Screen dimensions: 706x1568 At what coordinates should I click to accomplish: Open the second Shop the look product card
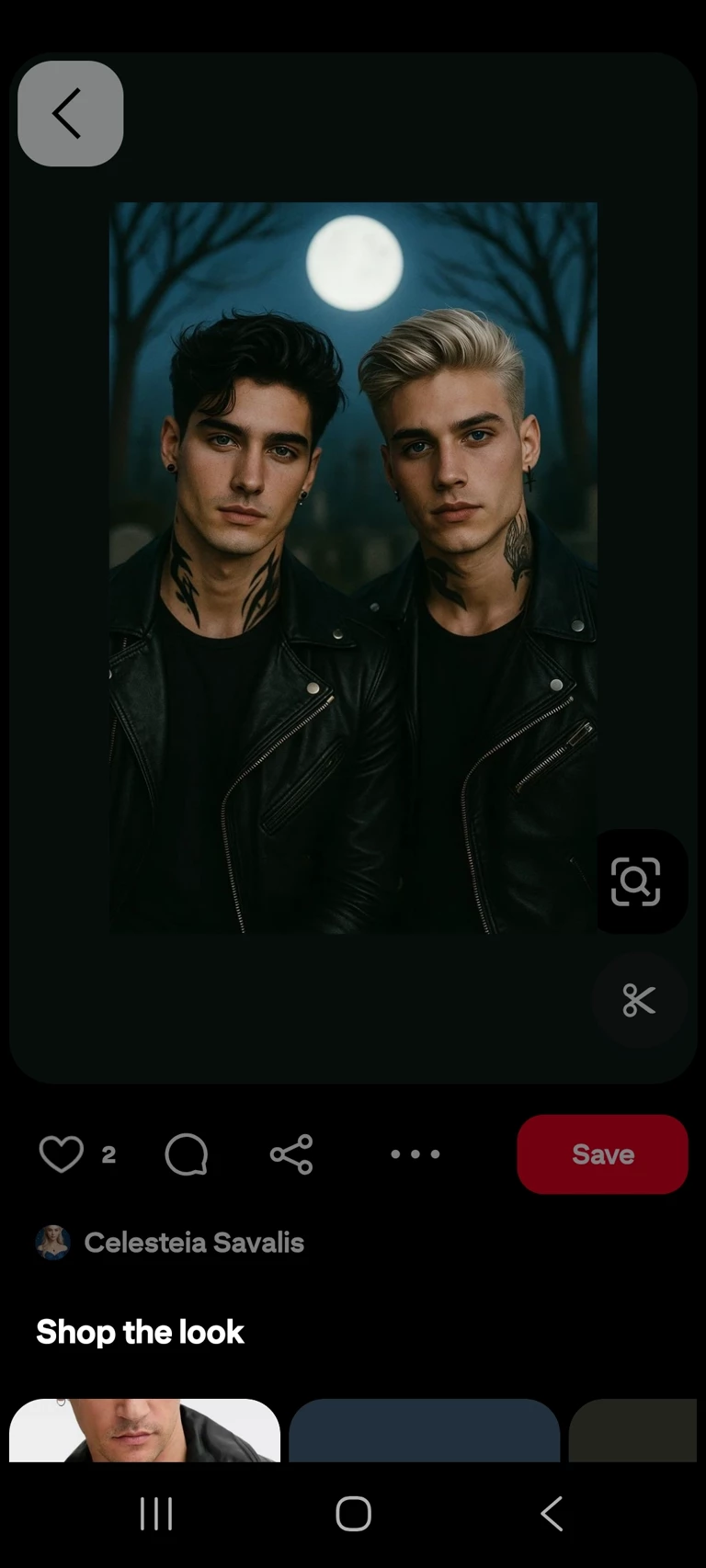click(x=424, y=1430)
